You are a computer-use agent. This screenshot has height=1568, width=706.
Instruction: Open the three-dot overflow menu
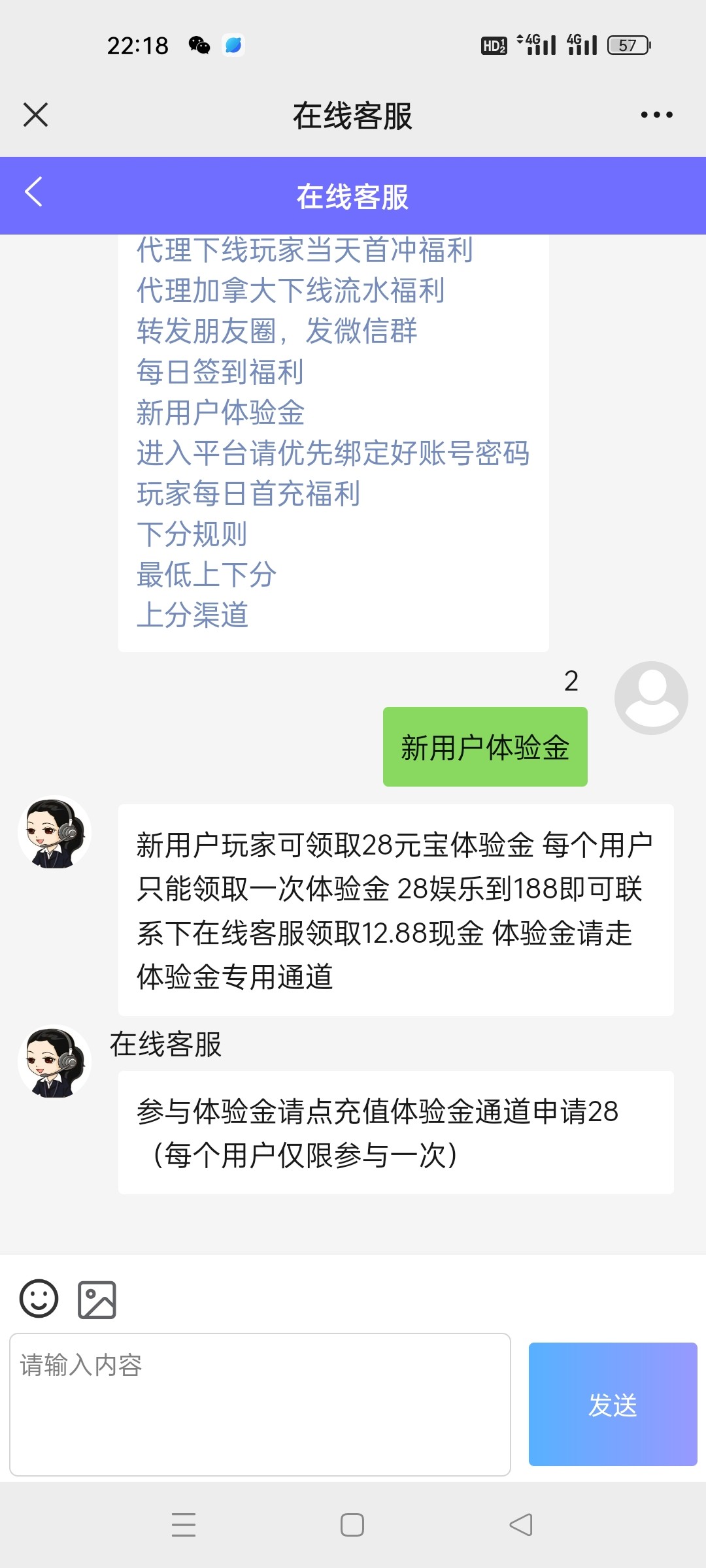(x=656, y=115)
